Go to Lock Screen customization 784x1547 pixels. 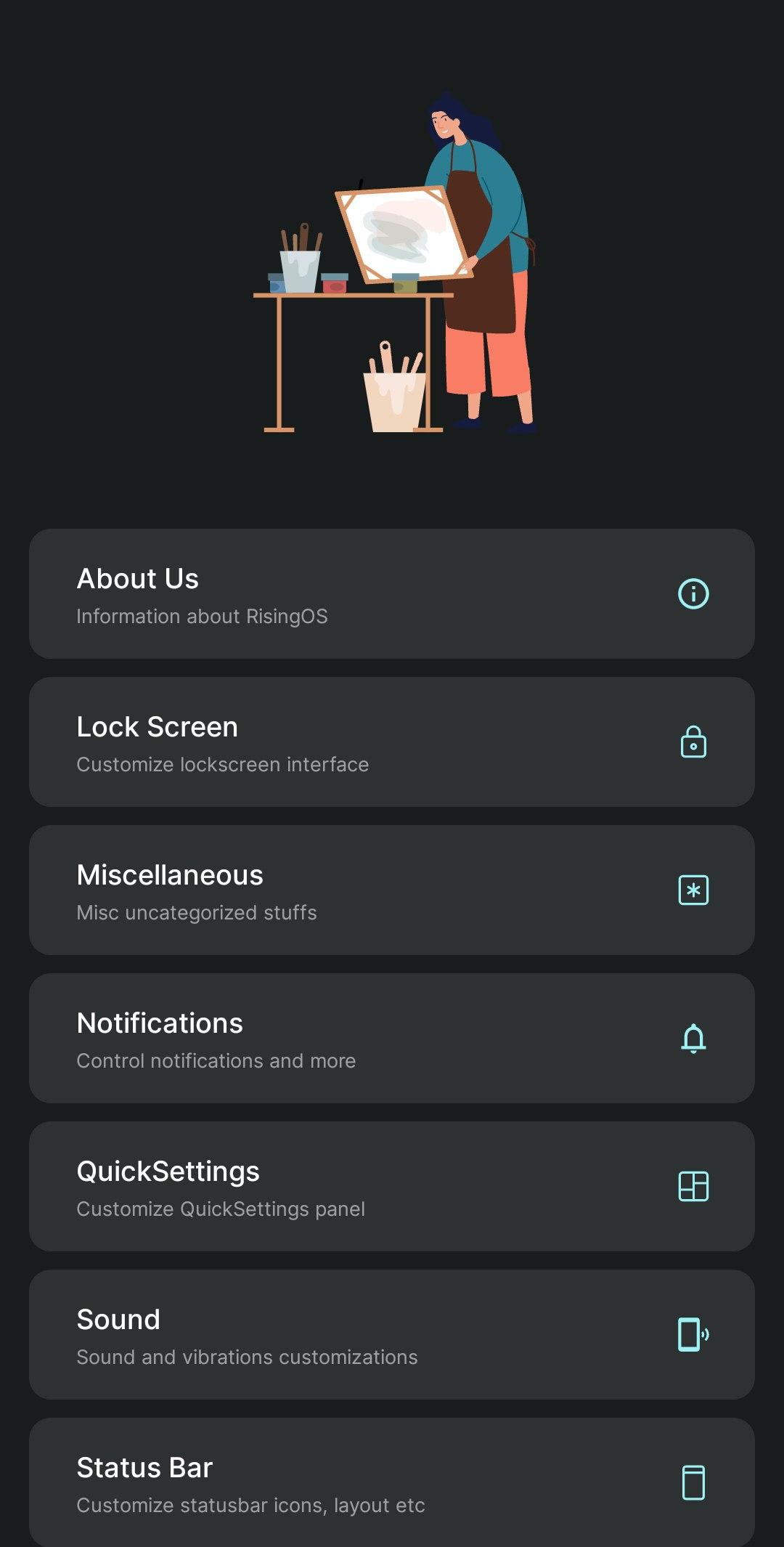(x=392, y=742)
